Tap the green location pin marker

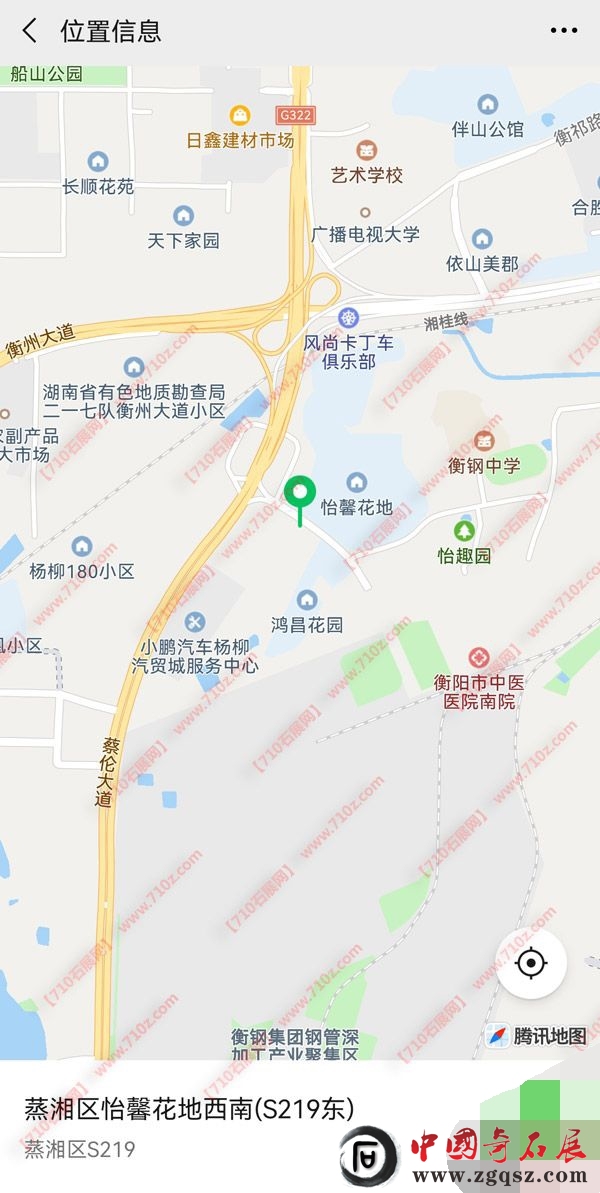click(x=300, y=495)
